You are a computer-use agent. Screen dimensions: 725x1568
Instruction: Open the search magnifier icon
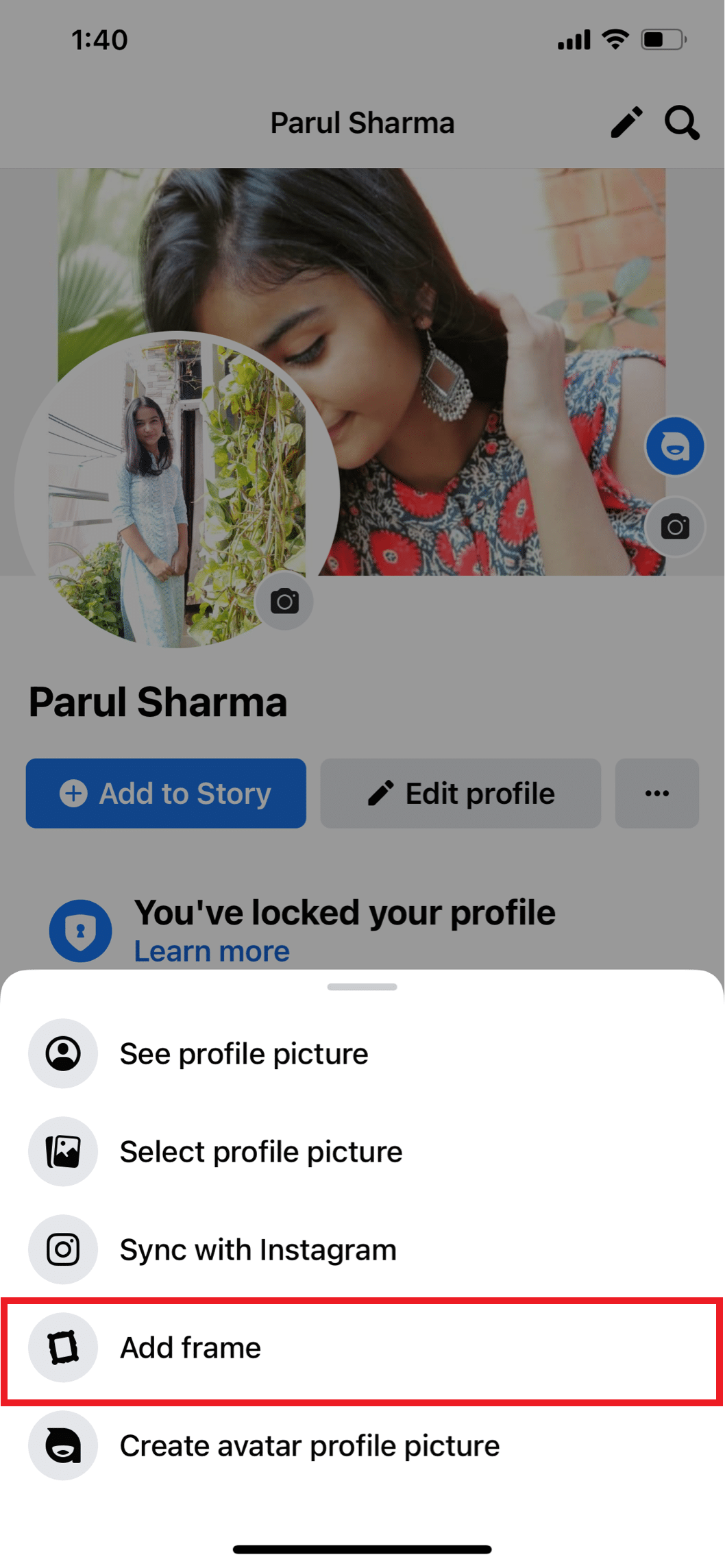pos(682,123)
